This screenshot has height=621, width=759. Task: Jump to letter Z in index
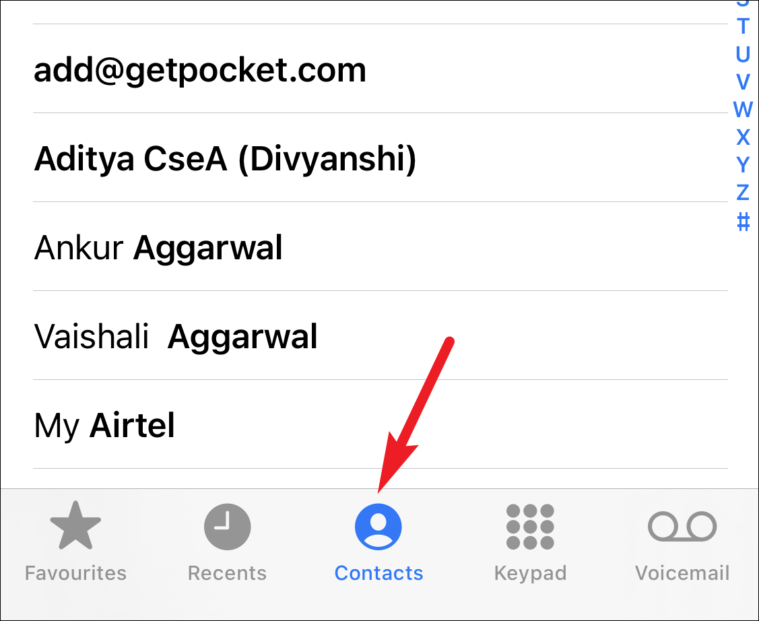click(x=742, y=192)
